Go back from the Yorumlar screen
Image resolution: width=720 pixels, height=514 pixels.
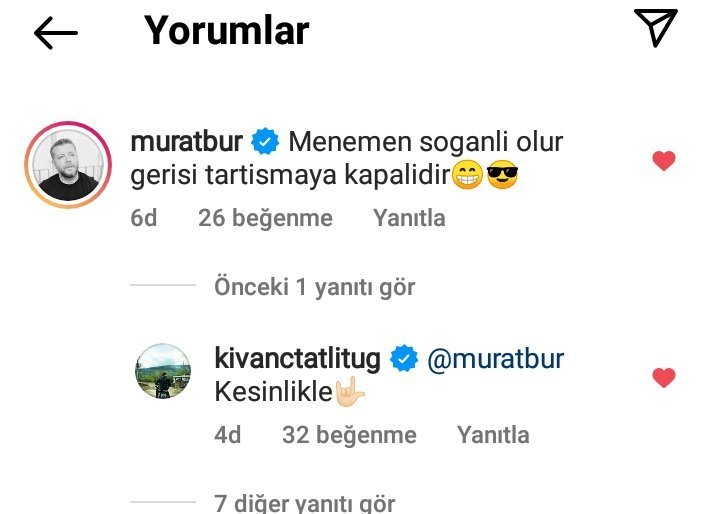pos(55,33)
